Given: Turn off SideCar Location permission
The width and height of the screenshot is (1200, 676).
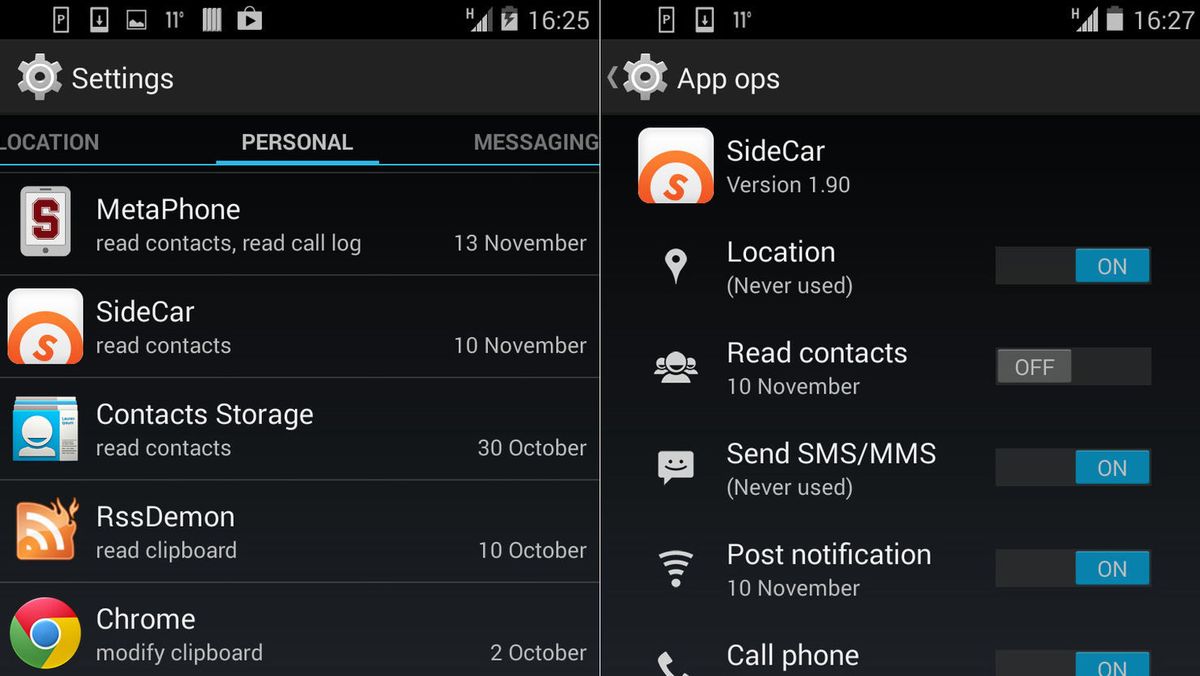Looking at the screenshot, I should [1073, 267].
